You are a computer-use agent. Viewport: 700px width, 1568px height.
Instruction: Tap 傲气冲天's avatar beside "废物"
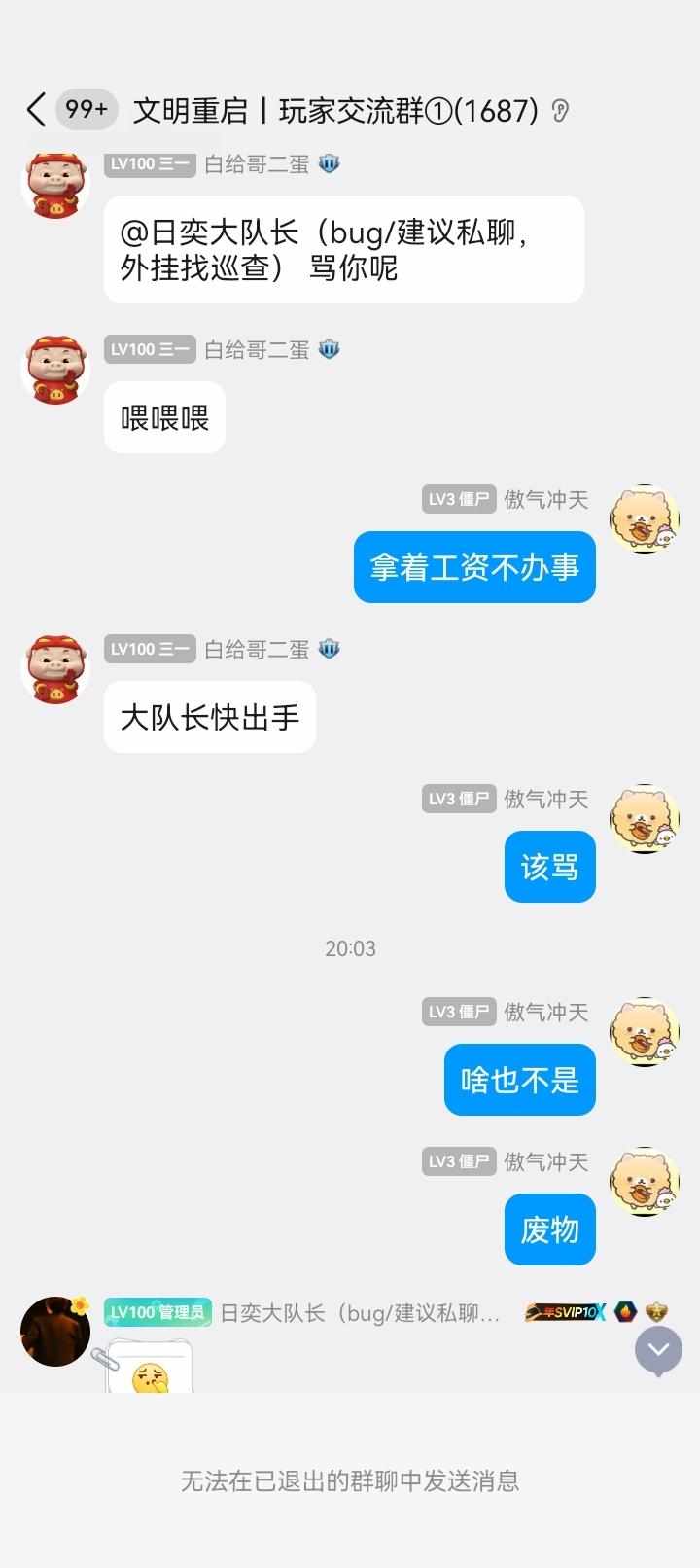click(x=644, y=1181)
